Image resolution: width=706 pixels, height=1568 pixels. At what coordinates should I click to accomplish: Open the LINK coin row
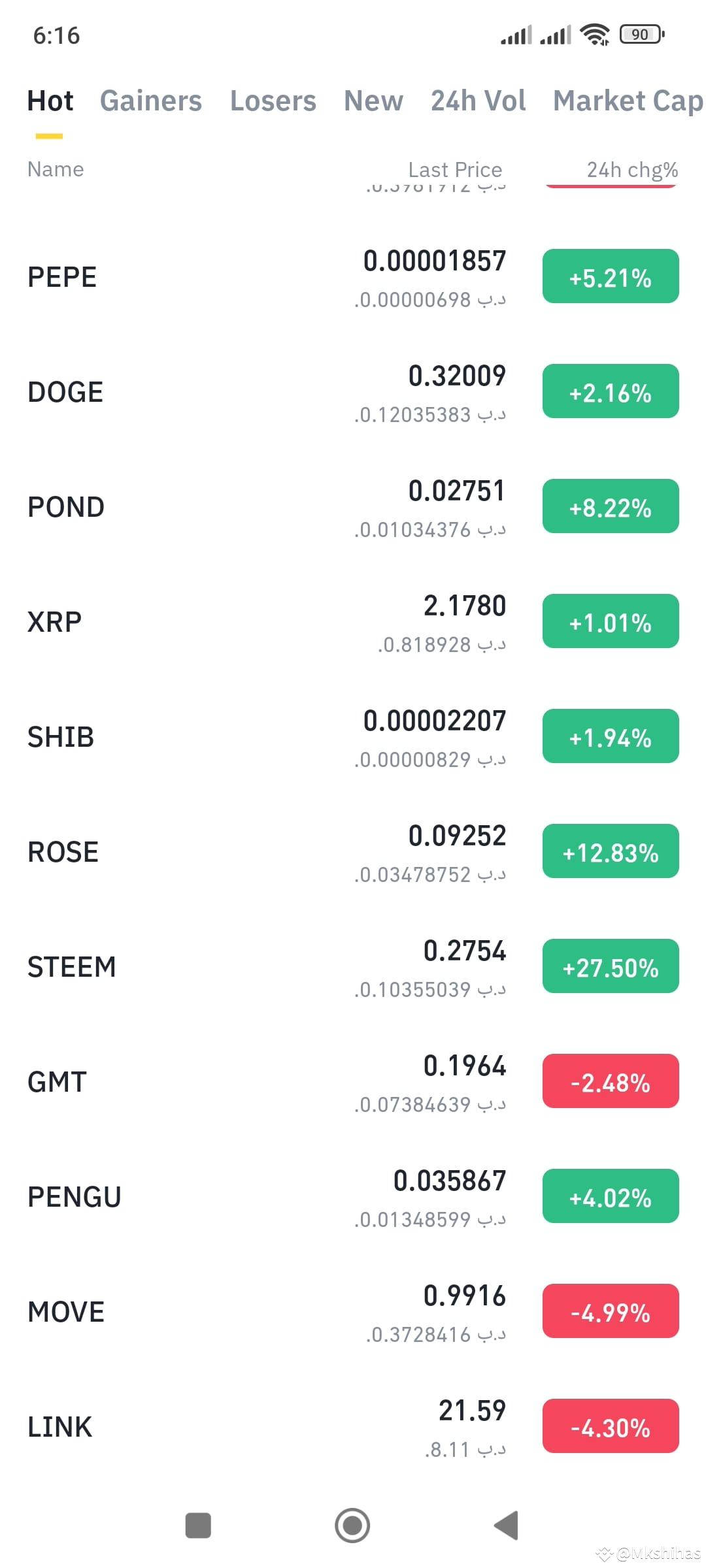[60, 1427]
